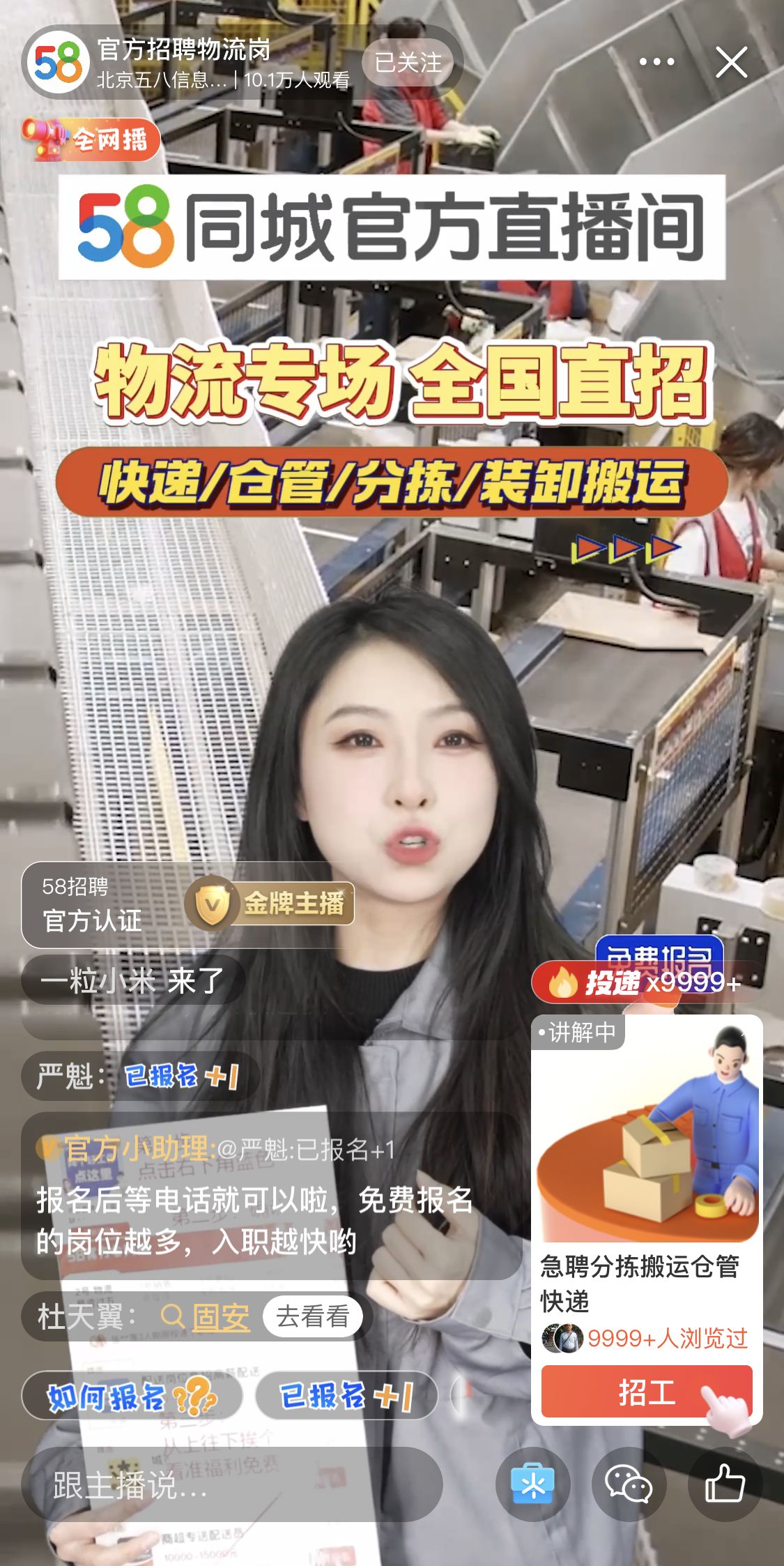784x1566 pixels.
Task: Tap the 跟主播说 comment field
Action: coord(231,1484)
